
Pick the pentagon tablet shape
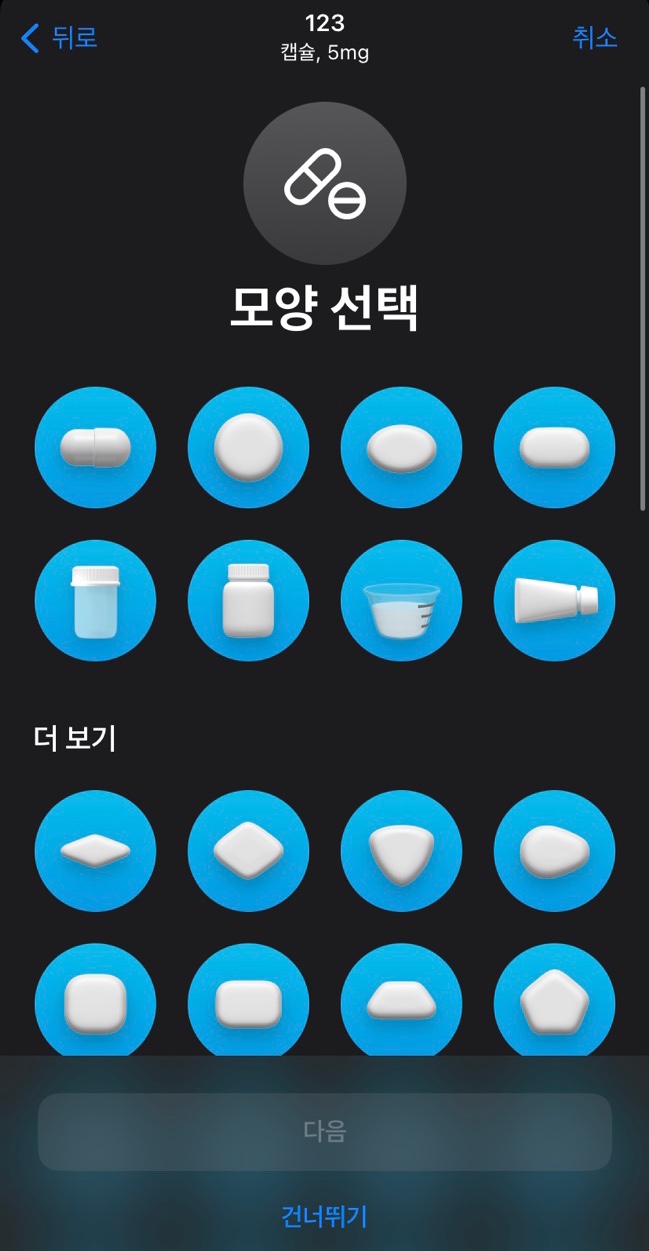(x=554, y=1000)
